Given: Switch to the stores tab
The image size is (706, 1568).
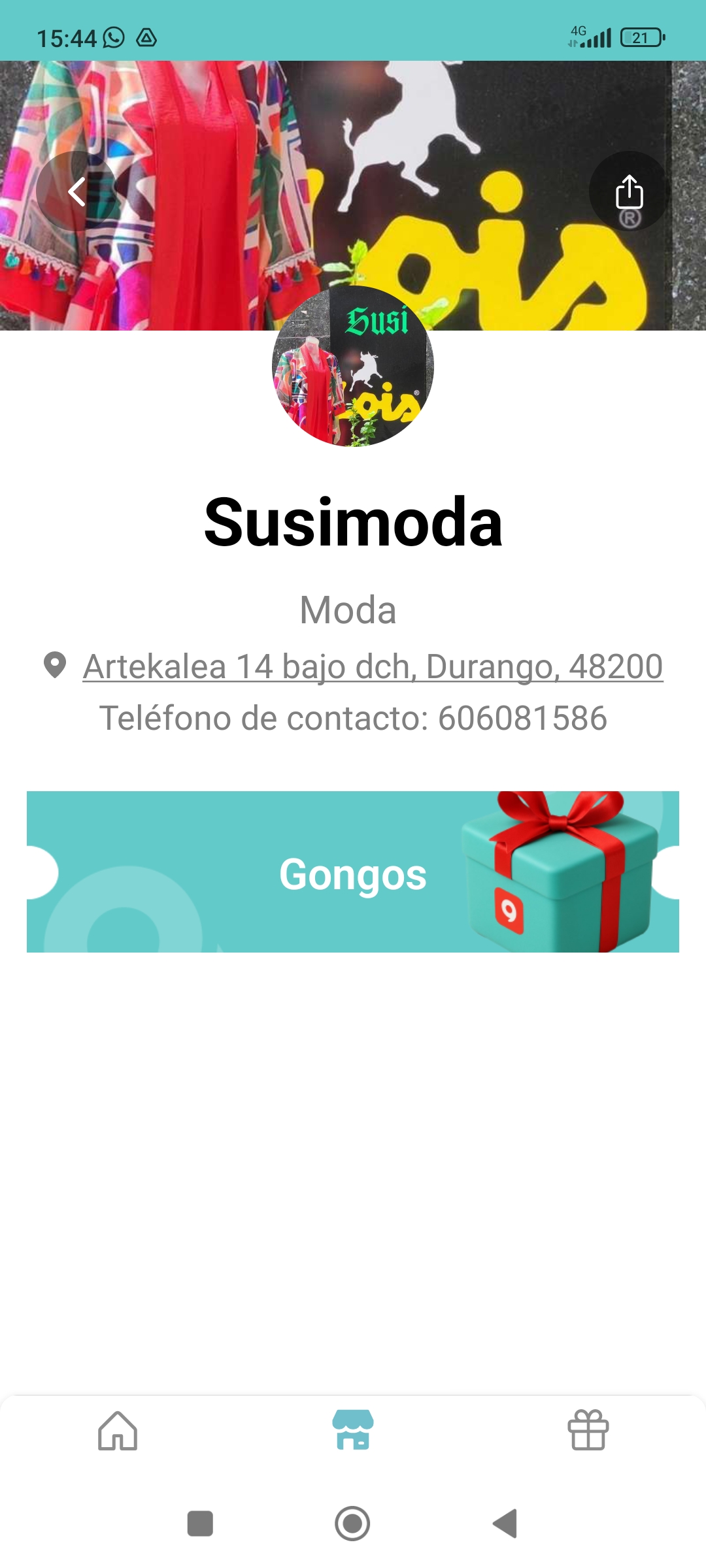Looking at the screenshot, I should tap(353, 1430).
